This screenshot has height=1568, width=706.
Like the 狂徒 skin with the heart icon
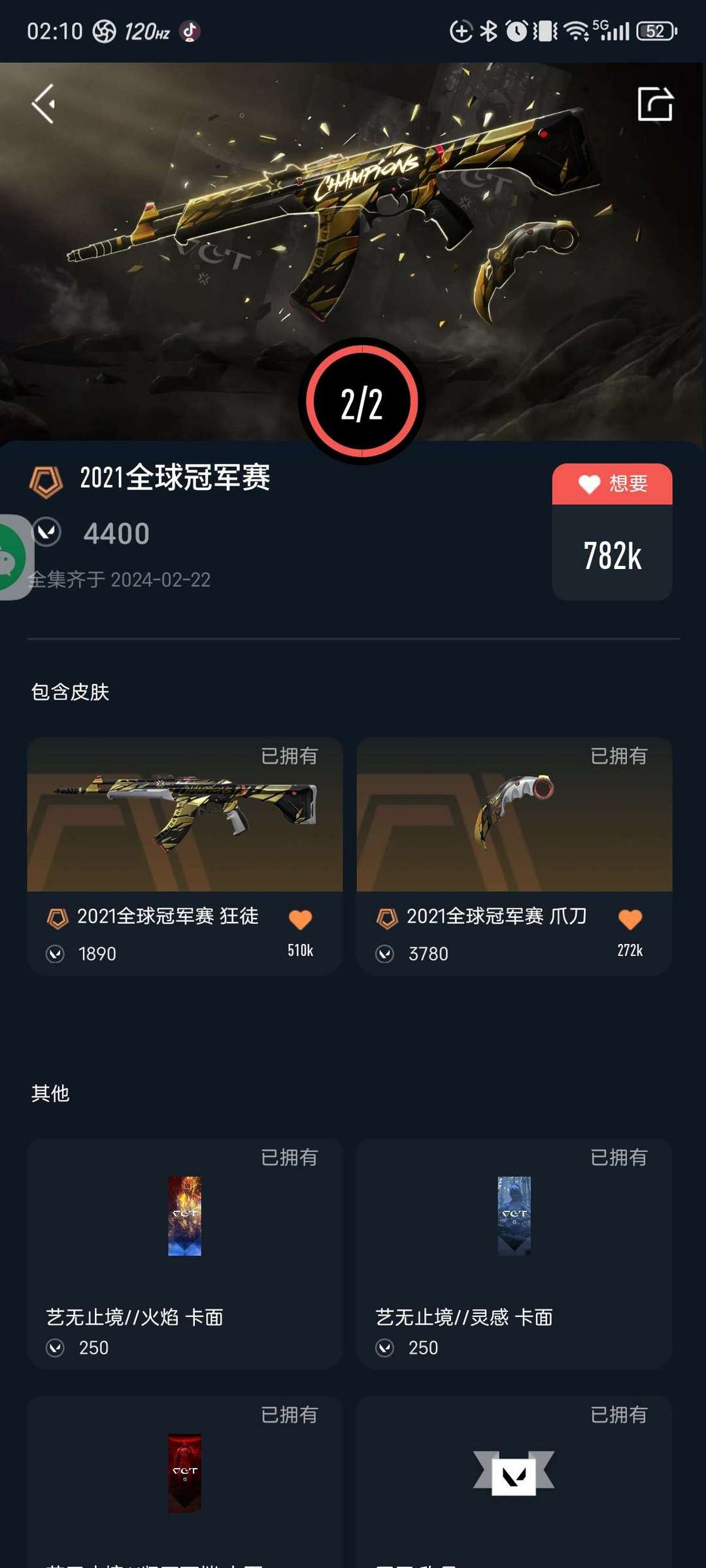click(300, 920)
